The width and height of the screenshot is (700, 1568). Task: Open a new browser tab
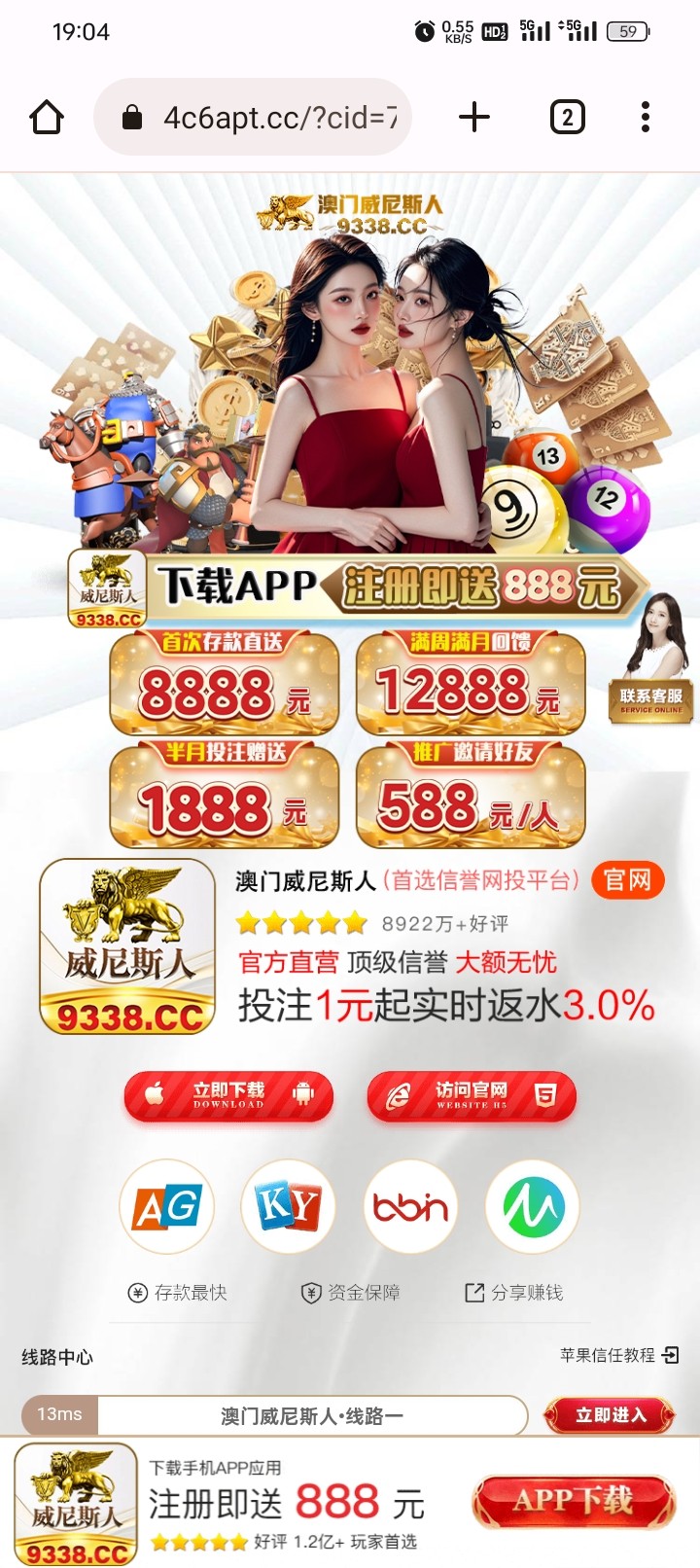(x=474, y=118)
